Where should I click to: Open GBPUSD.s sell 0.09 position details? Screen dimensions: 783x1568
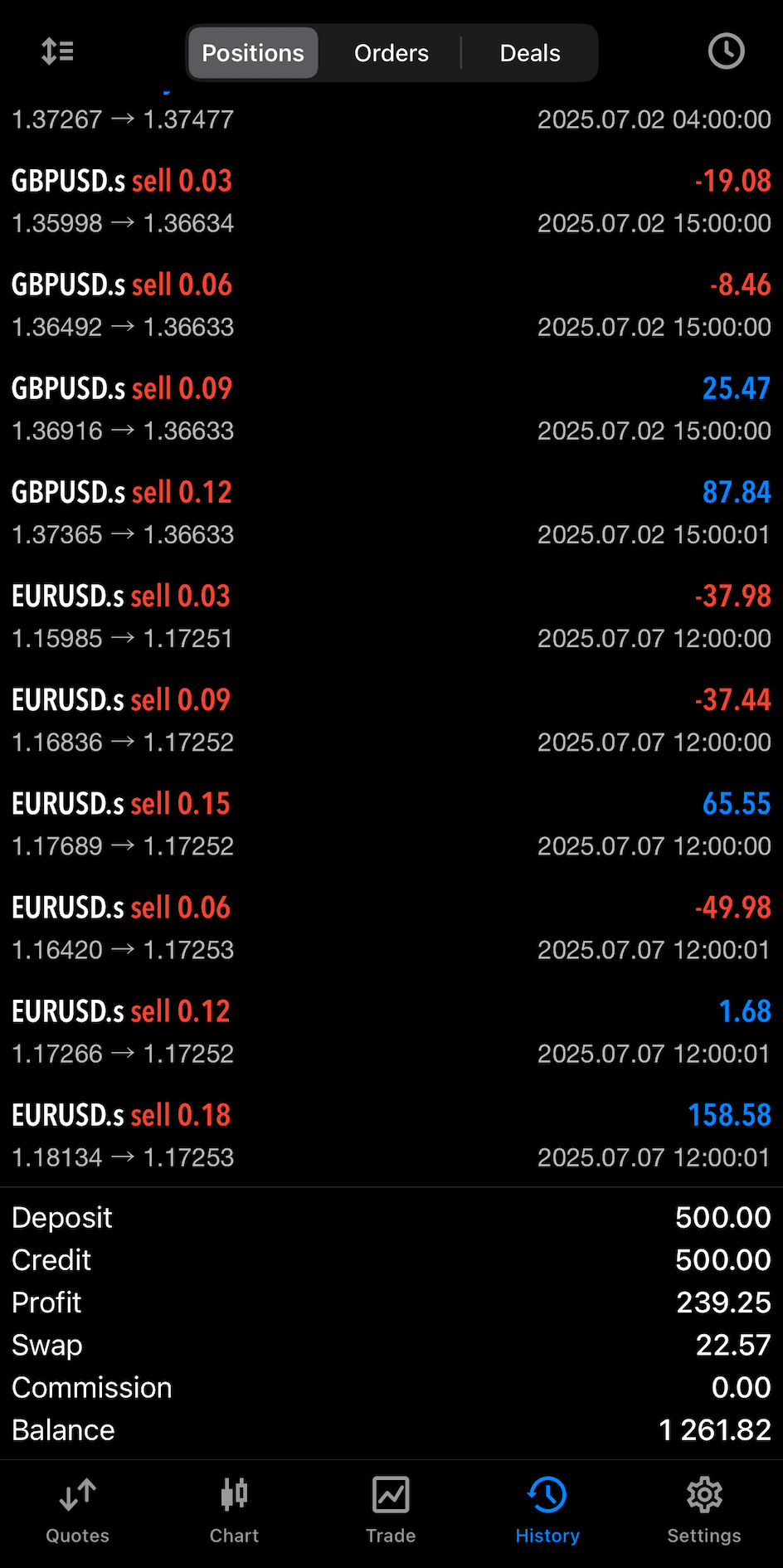(x=391, y=409)
